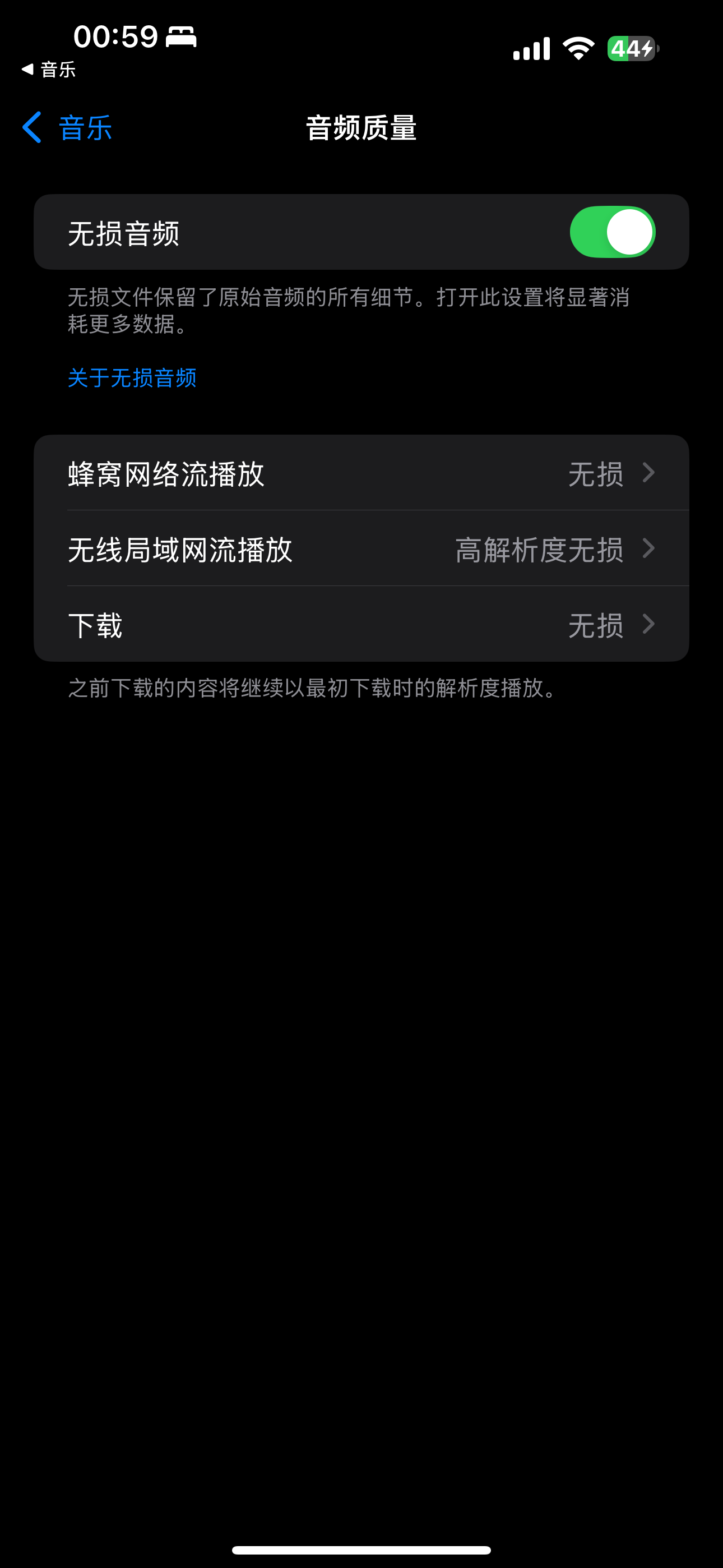This screenshot has height=1568, width=723.
Task: Open 蜂窝网络流播放 quality options
Action: pos(361,473)
